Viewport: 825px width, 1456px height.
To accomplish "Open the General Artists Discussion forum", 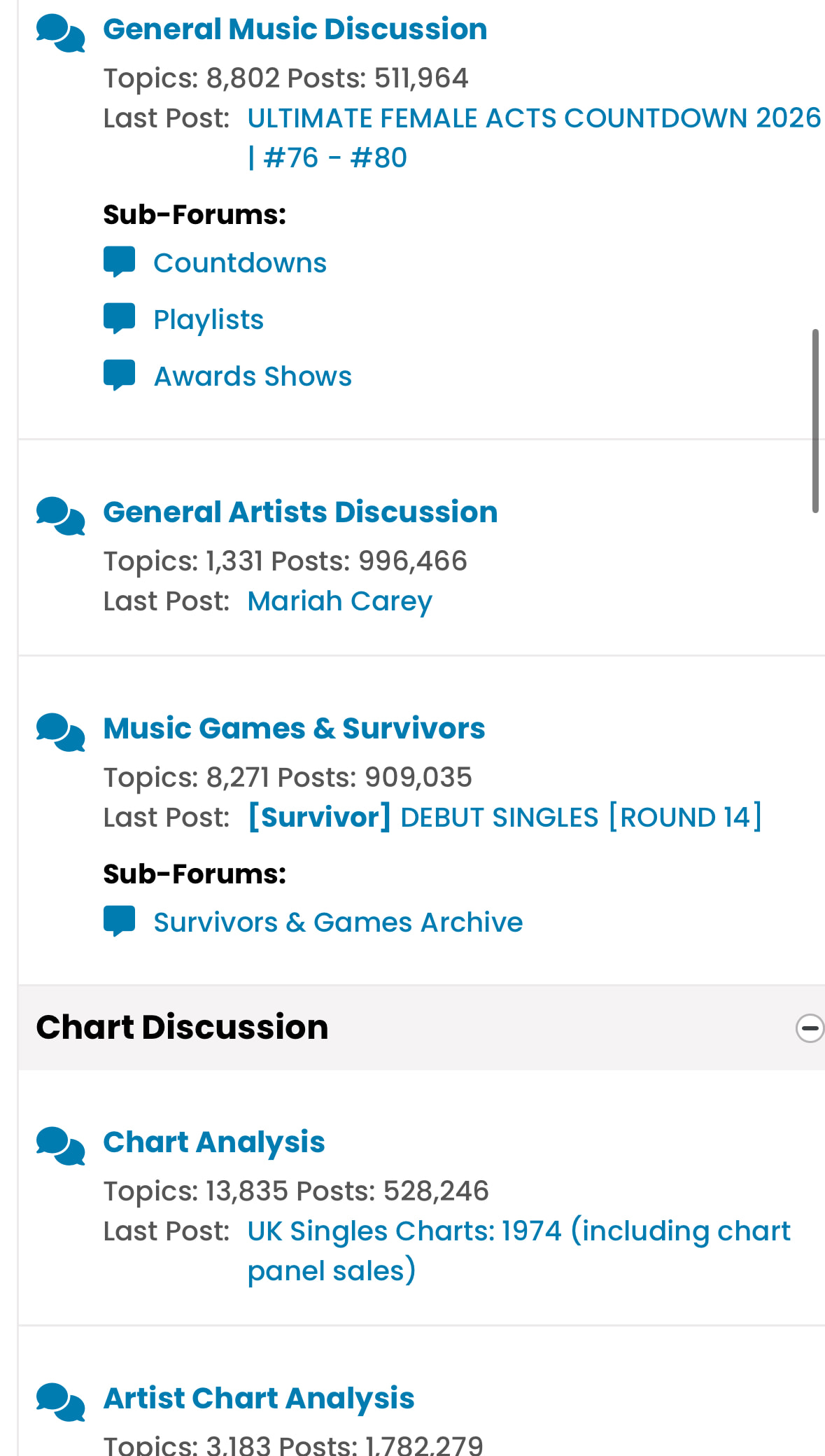I will pyautogui.click(x=300, y=512).
